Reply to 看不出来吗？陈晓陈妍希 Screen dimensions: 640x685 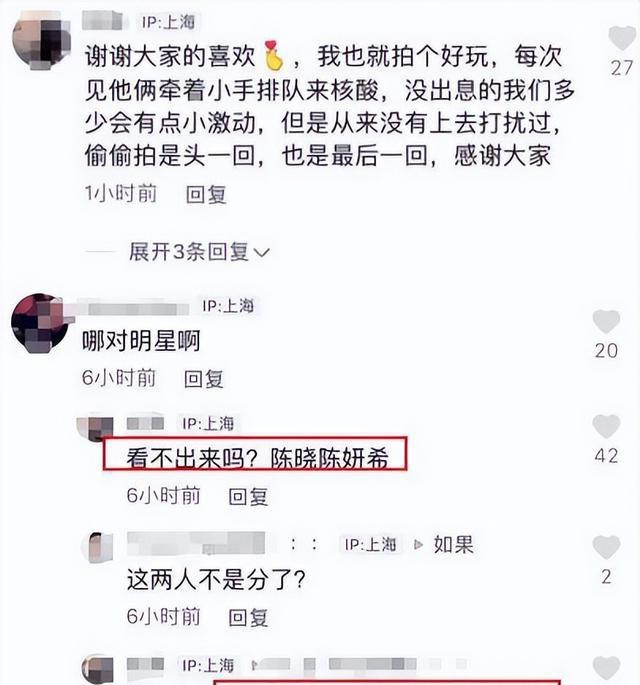(248, 495)
